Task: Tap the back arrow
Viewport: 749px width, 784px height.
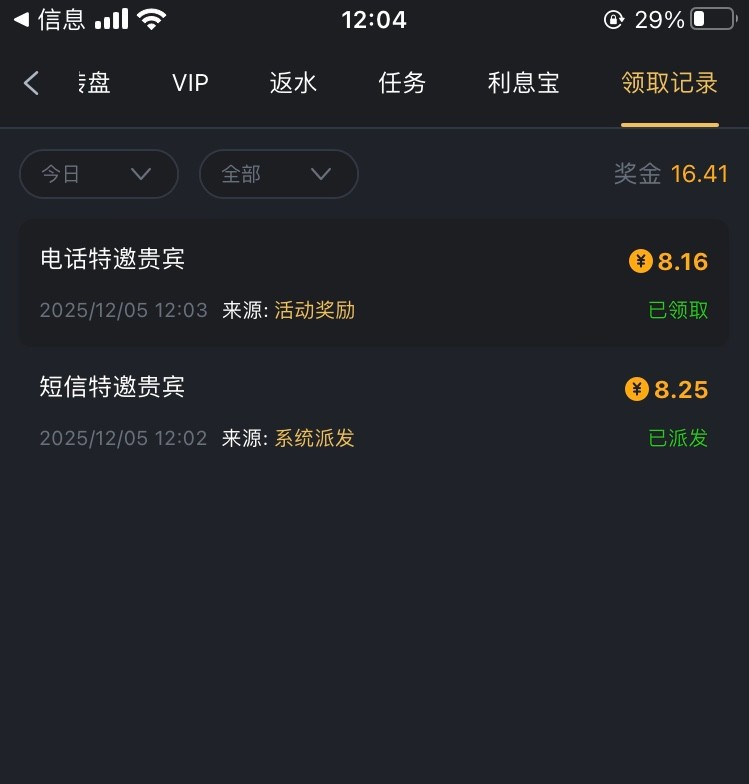Action: pyautogui.click(x=32, y=83)
